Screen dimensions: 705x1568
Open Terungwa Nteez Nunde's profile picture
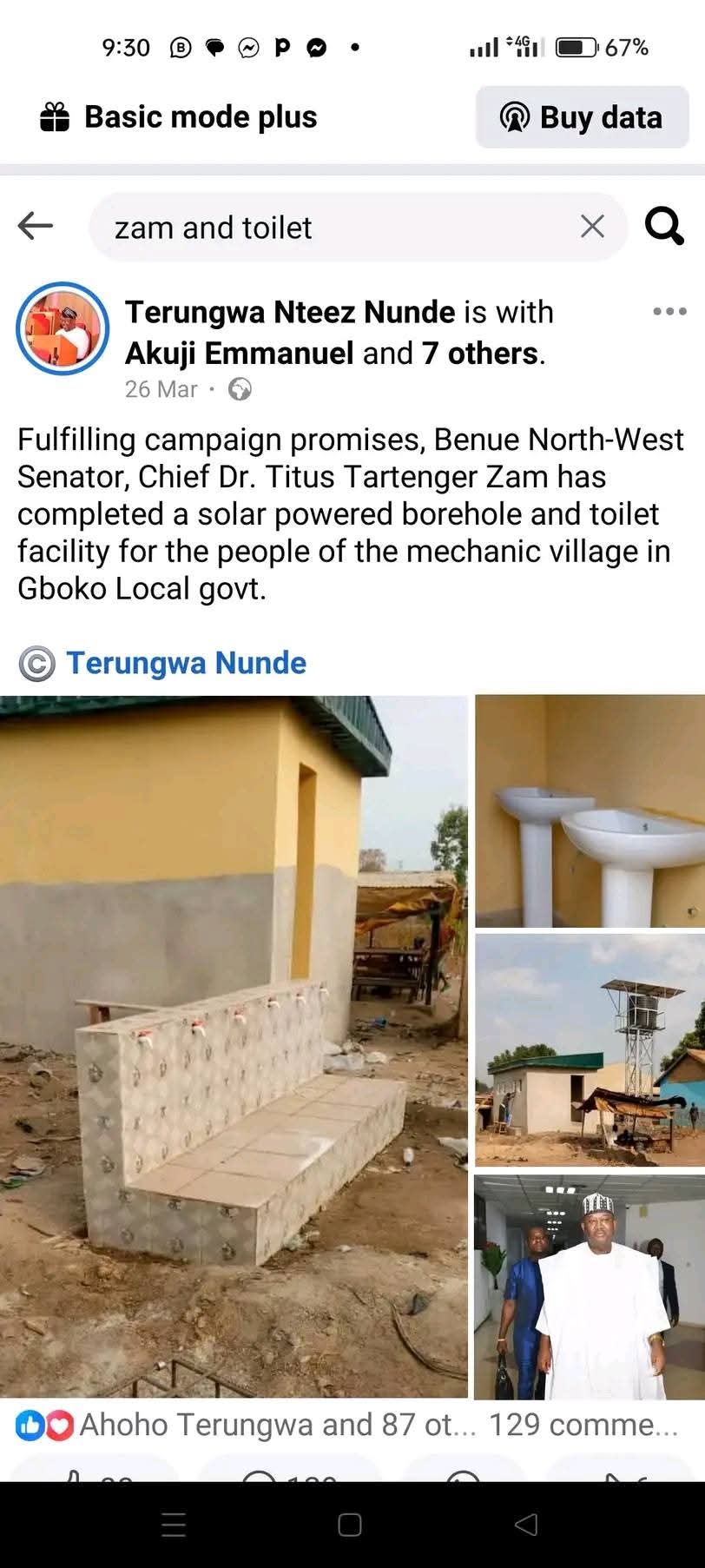click(x=63, y=328)
